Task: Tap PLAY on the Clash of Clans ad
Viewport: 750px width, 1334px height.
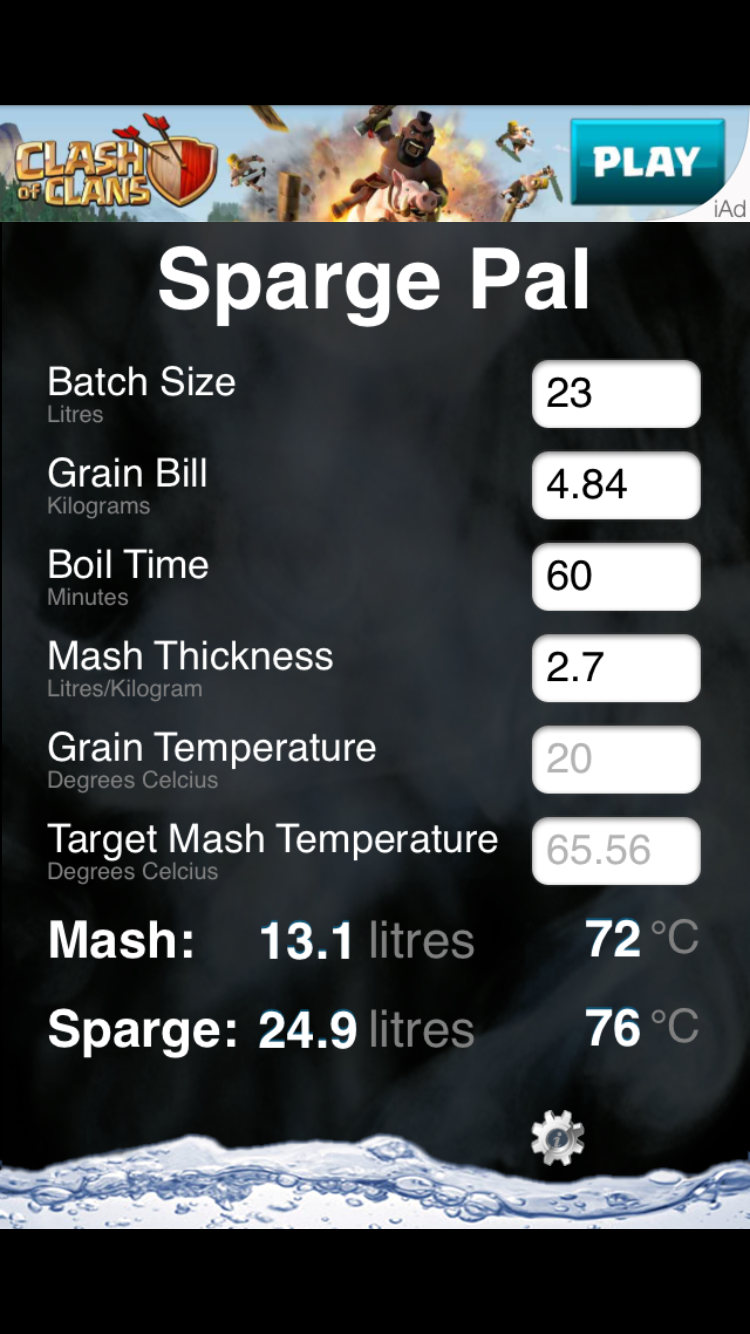Action: [x=646, y=162]
